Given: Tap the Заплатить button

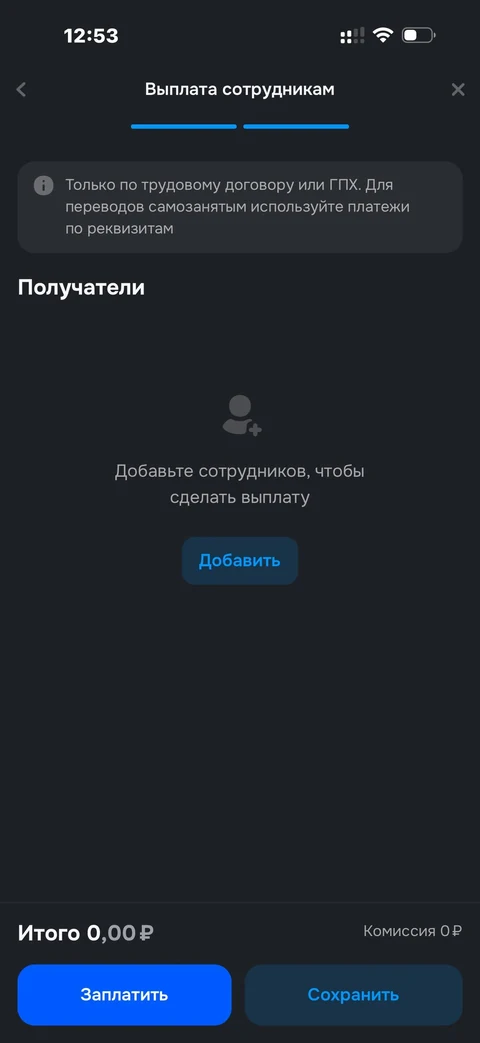Looking at the screenshot, I should pyautogui.click(x=124, y=994).
